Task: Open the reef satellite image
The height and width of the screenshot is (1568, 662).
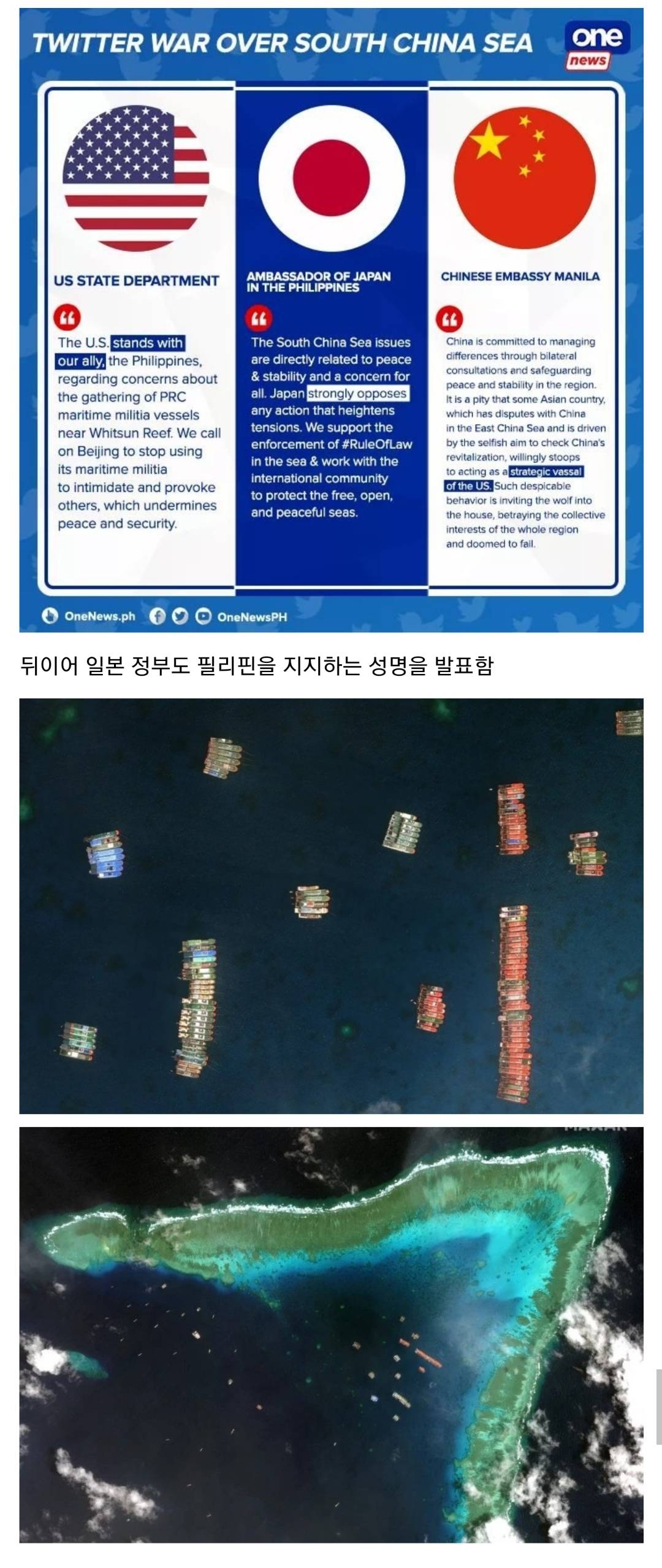Action: tap(331, 1335)
